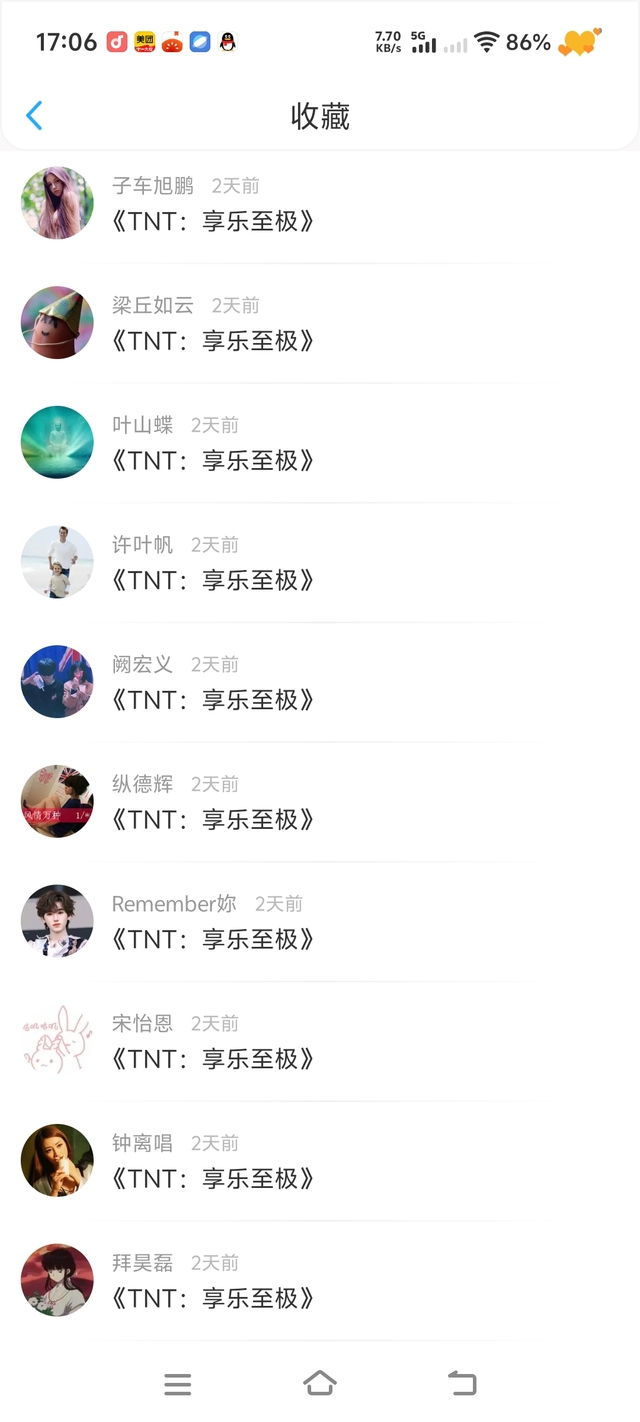Select the entry from 钟离唱
Image resolution: width=640 pixels, height=1422 pixels.
(213, 1179)
